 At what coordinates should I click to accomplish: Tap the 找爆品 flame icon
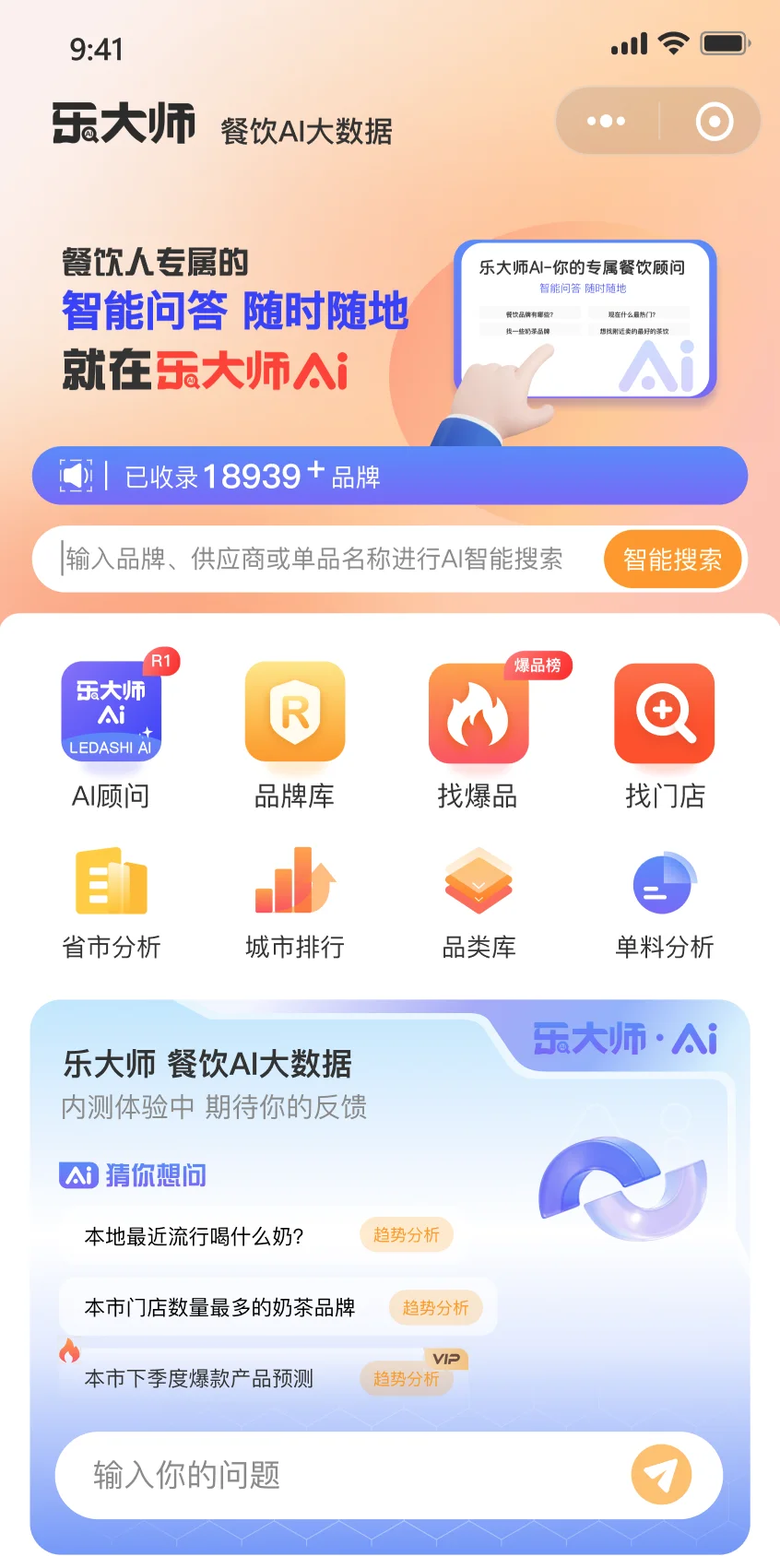point(479,714)
